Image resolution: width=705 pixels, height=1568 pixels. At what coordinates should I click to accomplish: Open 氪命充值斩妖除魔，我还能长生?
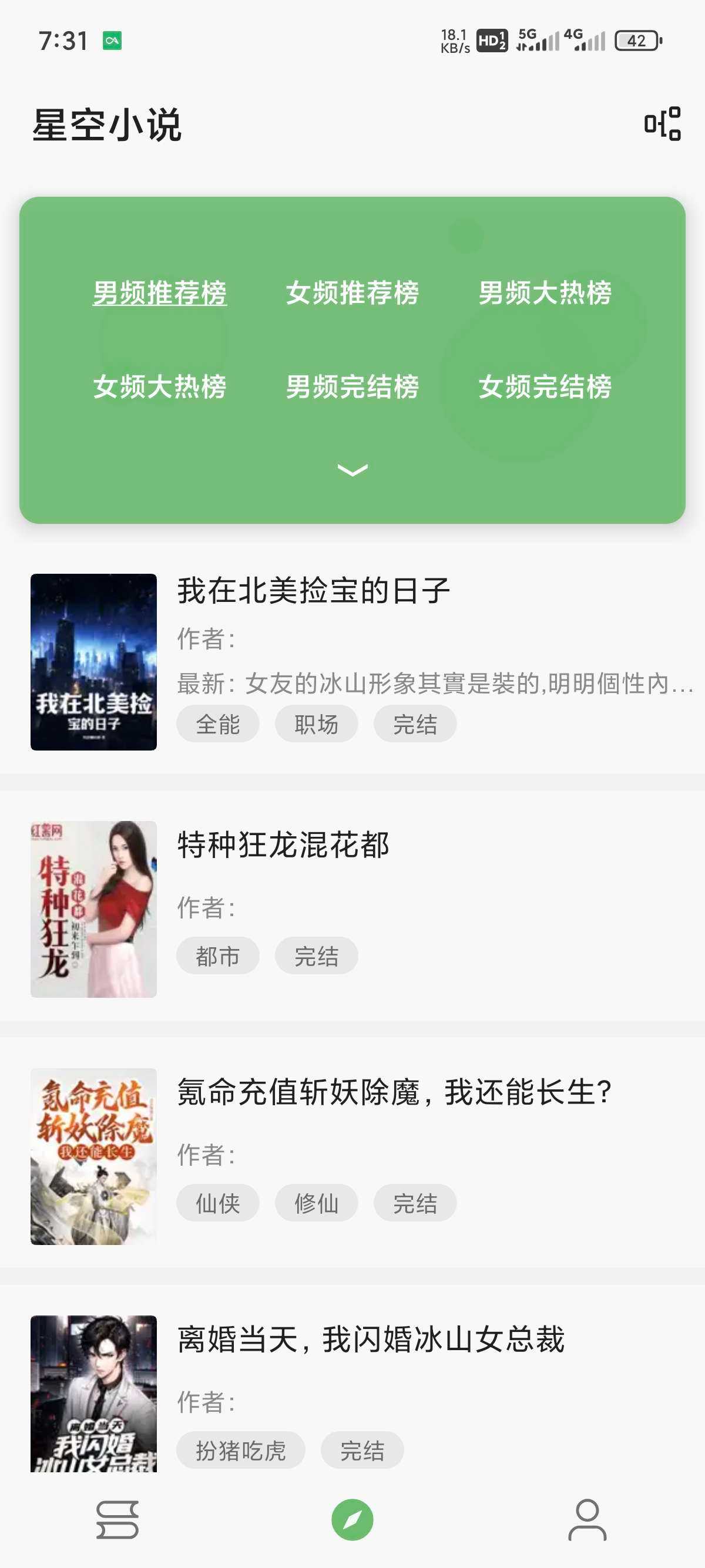point(352,1156)
